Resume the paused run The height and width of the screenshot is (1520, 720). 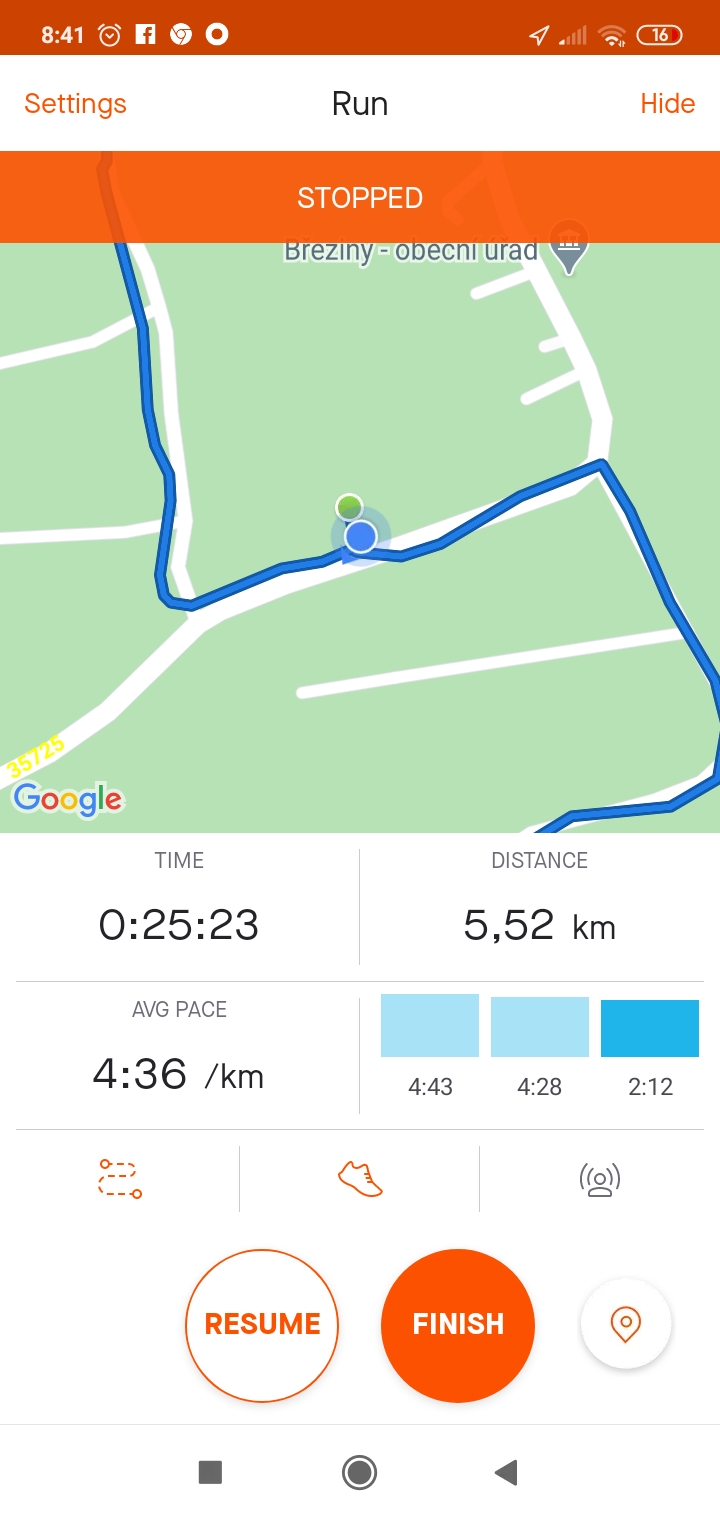(262, 1326)
